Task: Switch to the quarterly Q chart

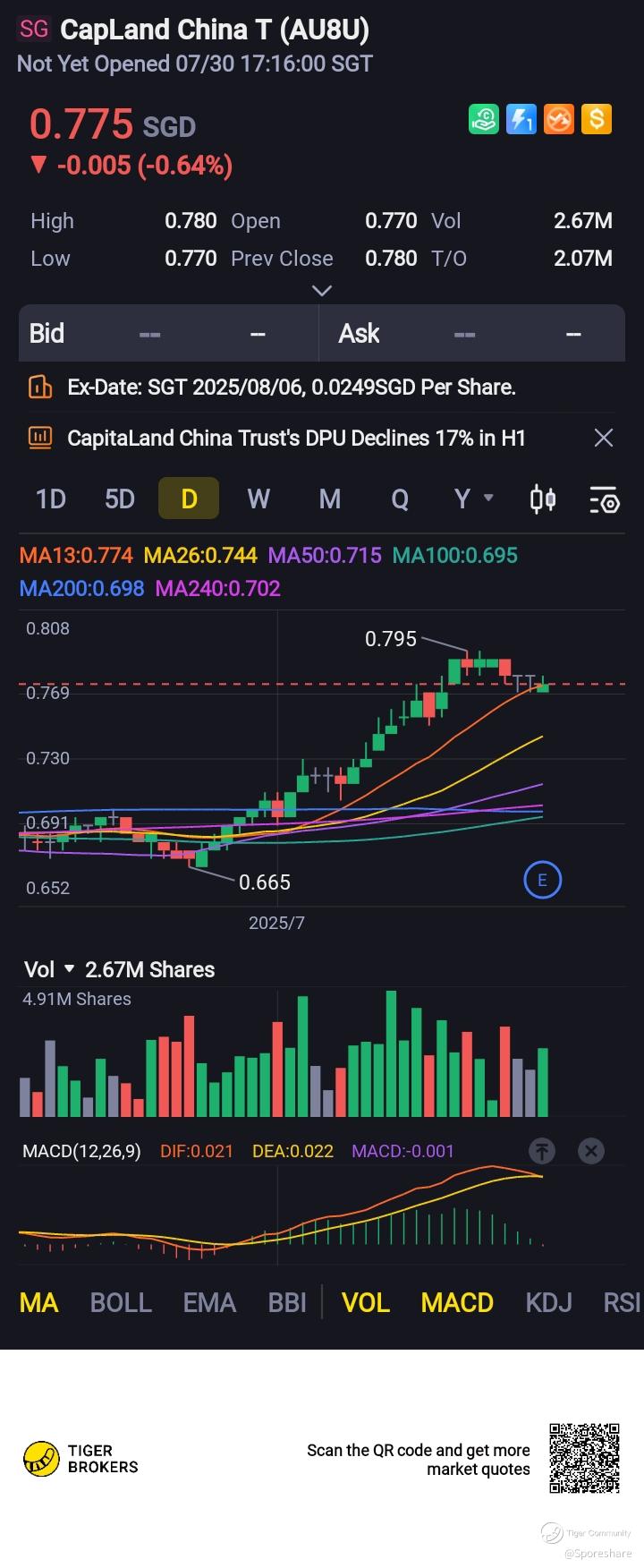Action: (x=400, y=499)
